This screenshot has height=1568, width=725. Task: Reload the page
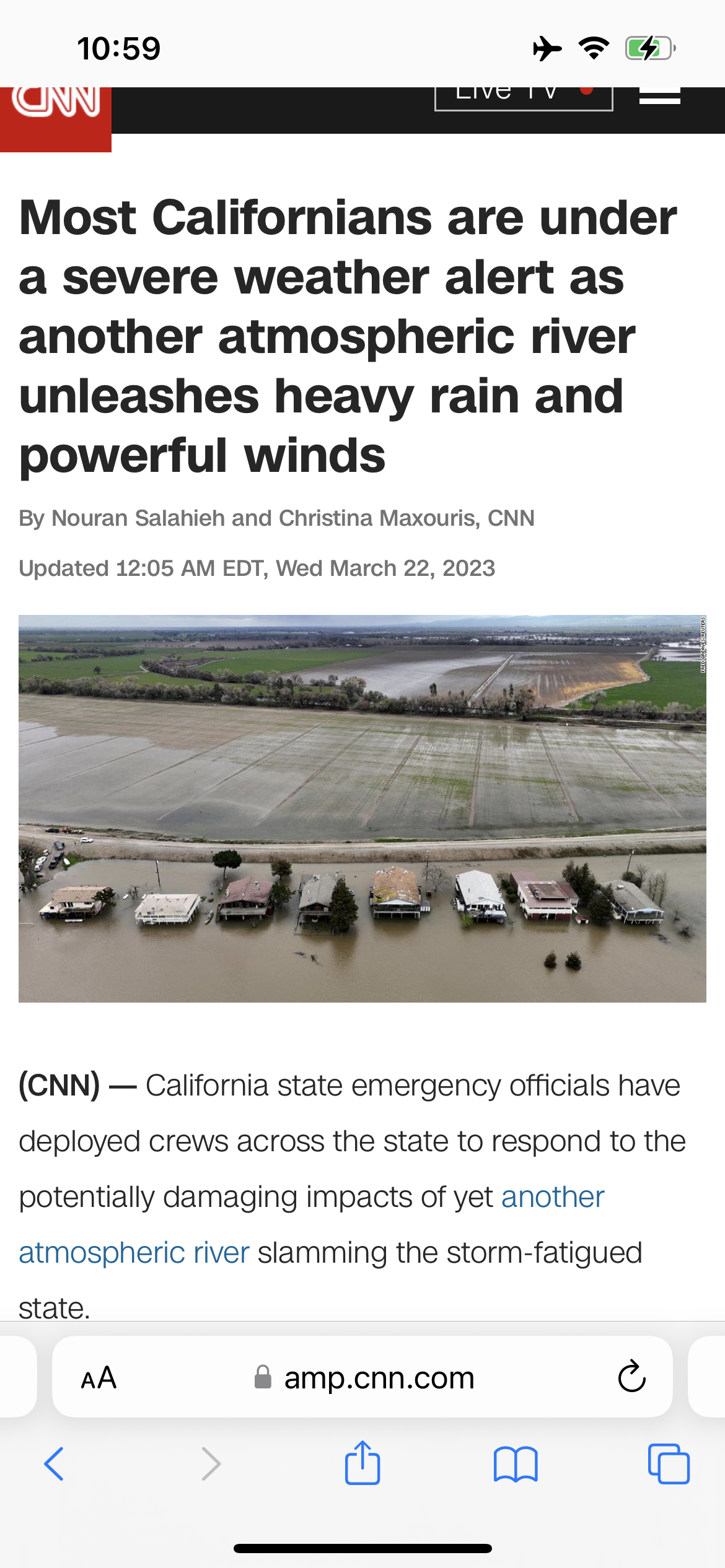pyautogui.click(x=631, y=1377)
